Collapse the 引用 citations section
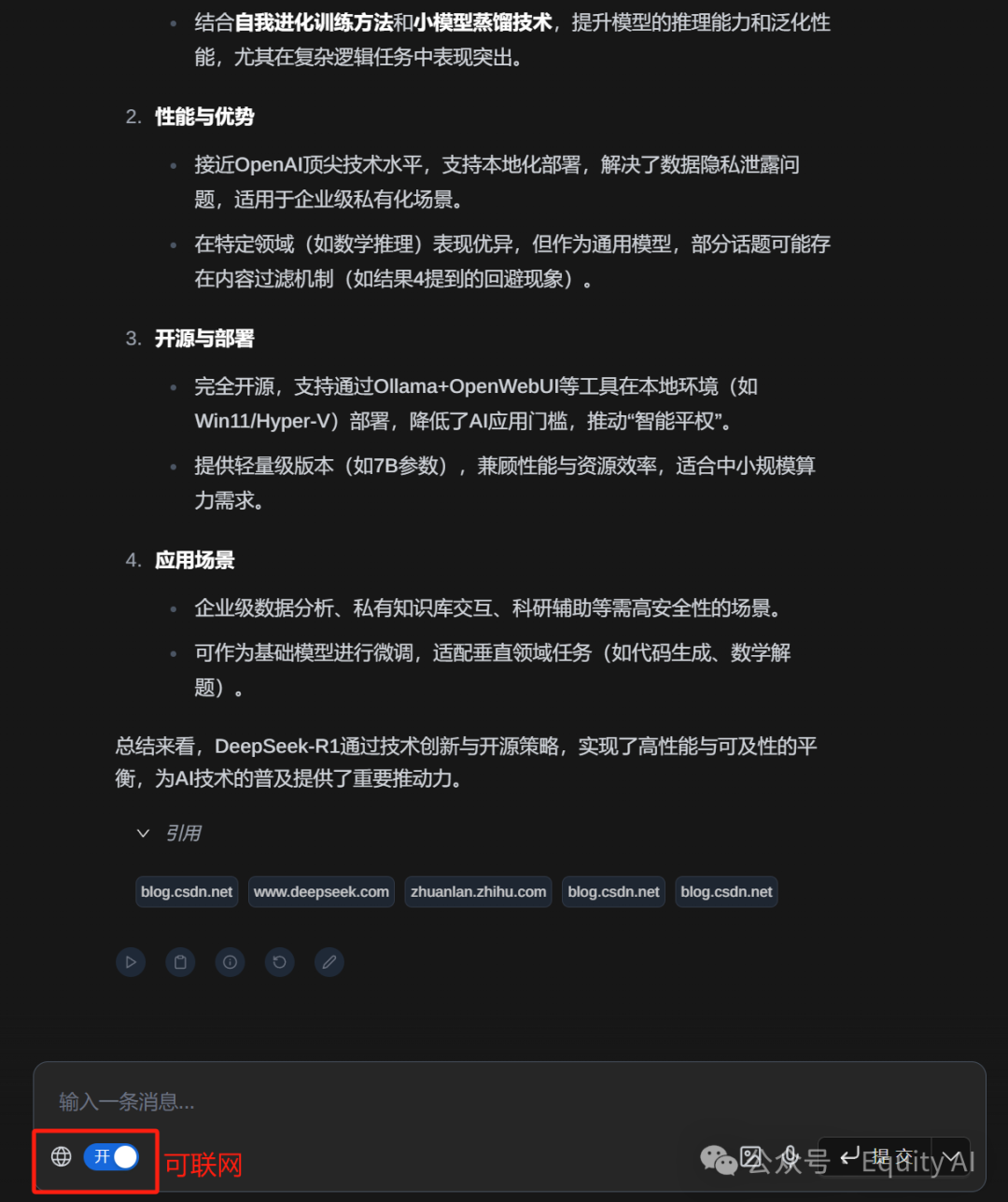This screenshot has height=1202, width=1008. click(144, 833)
